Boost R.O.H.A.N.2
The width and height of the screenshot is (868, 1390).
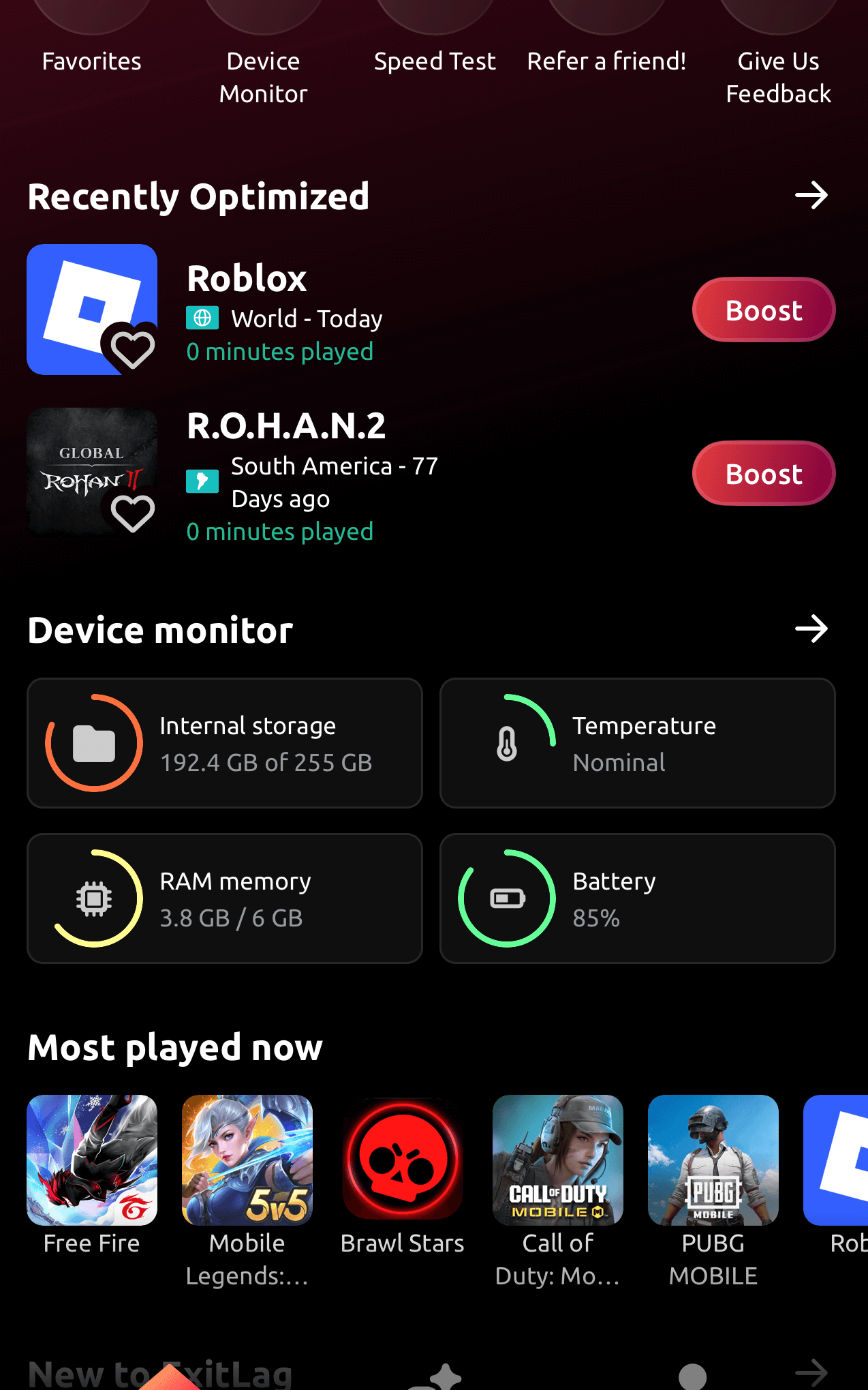[x=764, y=474]
